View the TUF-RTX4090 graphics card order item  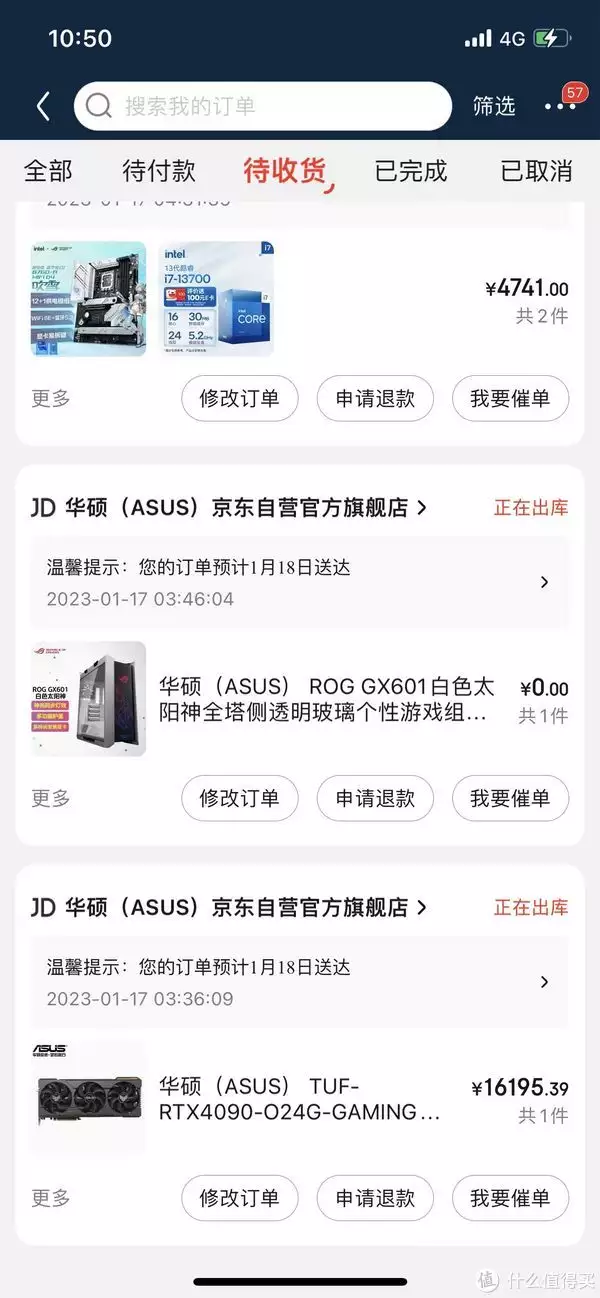(x=300, y=1099)
